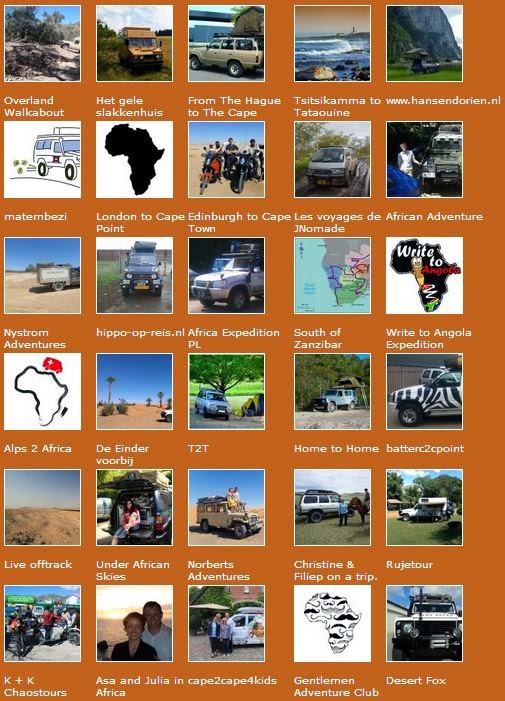Image resolution: width=505 pixels, height=701 pixels.
Task: Select Write to Angola Expedition tile
Action: pos(425,275)
